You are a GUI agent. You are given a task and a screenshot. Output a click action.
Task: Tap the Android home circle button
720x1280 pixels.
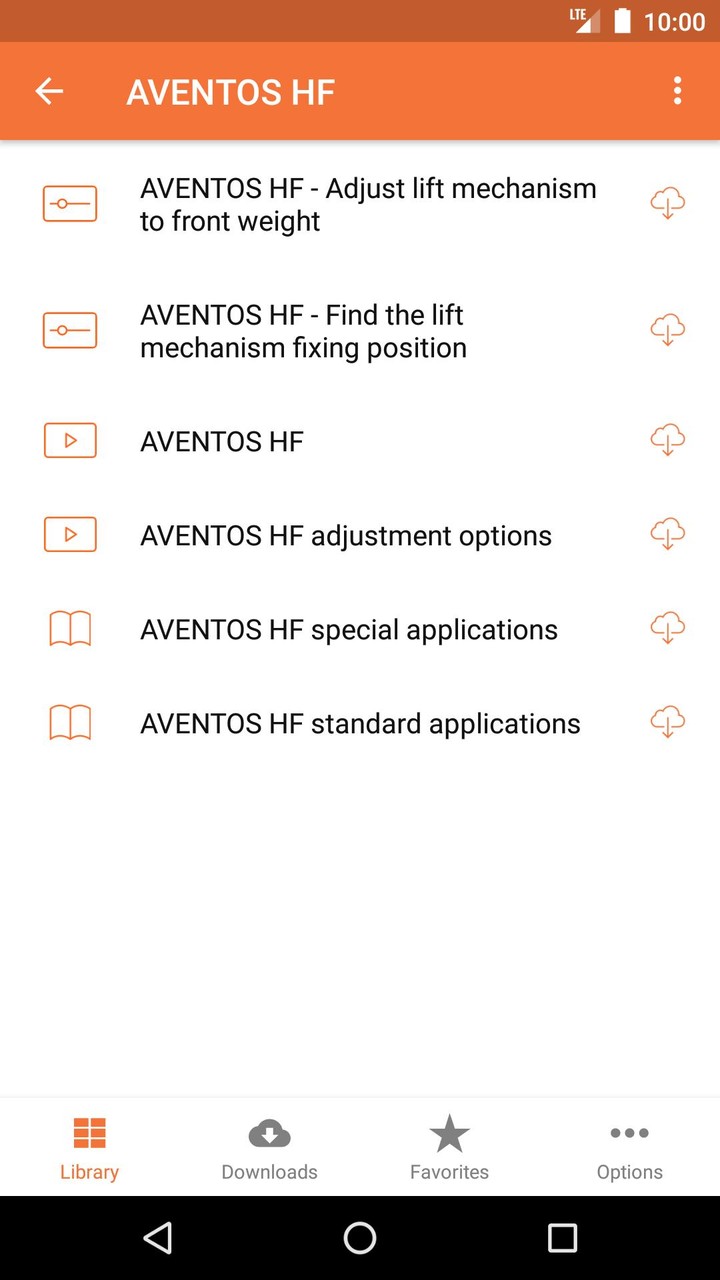point(360,1238)
